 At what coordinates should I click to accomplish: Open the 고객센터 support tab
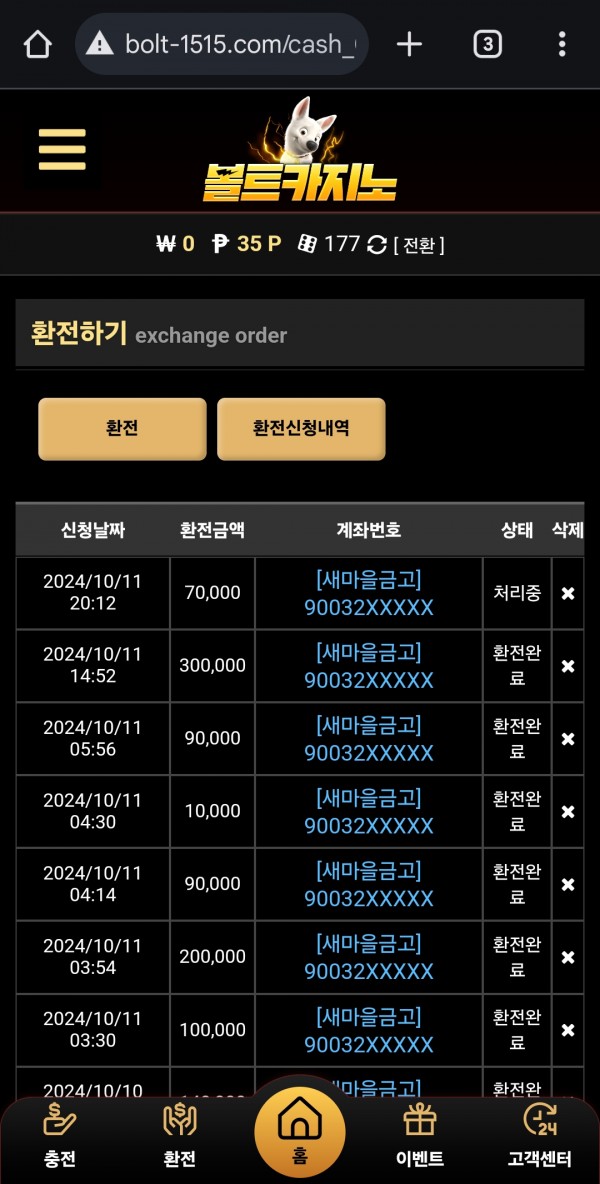[540, 1135]
